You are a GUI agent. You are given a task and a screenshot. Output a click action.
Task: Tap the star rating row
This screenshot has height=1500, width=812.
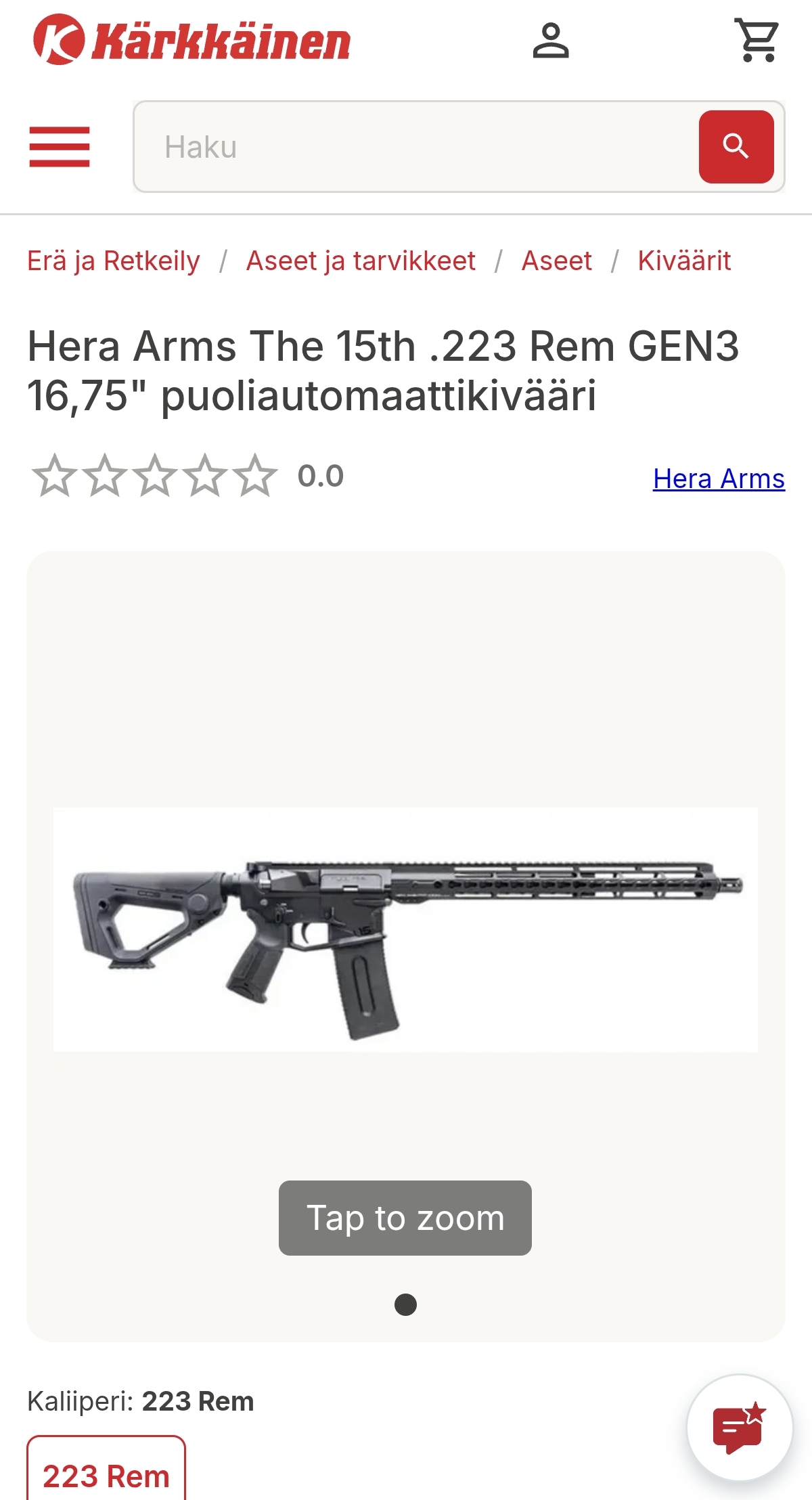click(x=154, y=476)
